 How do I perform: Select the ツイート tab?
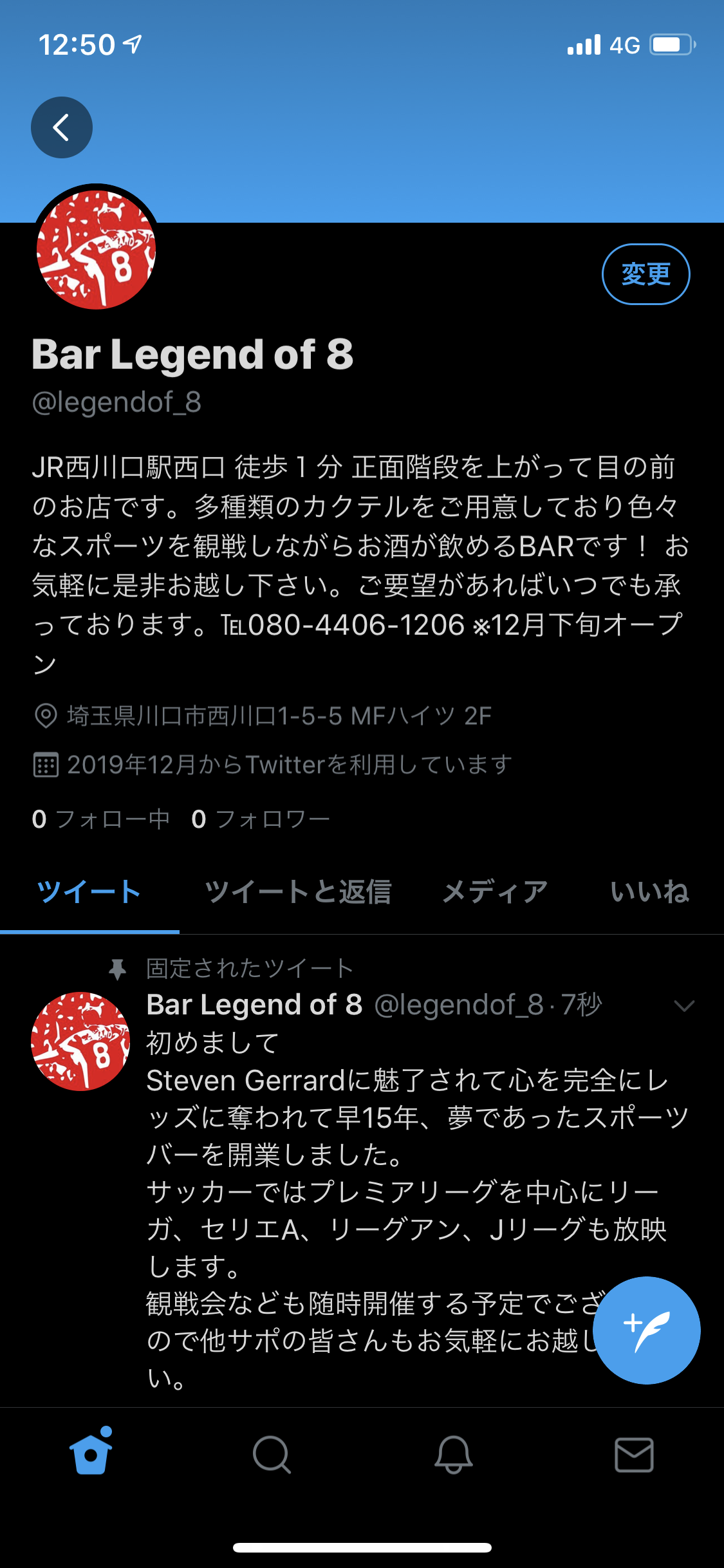pyautogui.click(x=89, y=892)
